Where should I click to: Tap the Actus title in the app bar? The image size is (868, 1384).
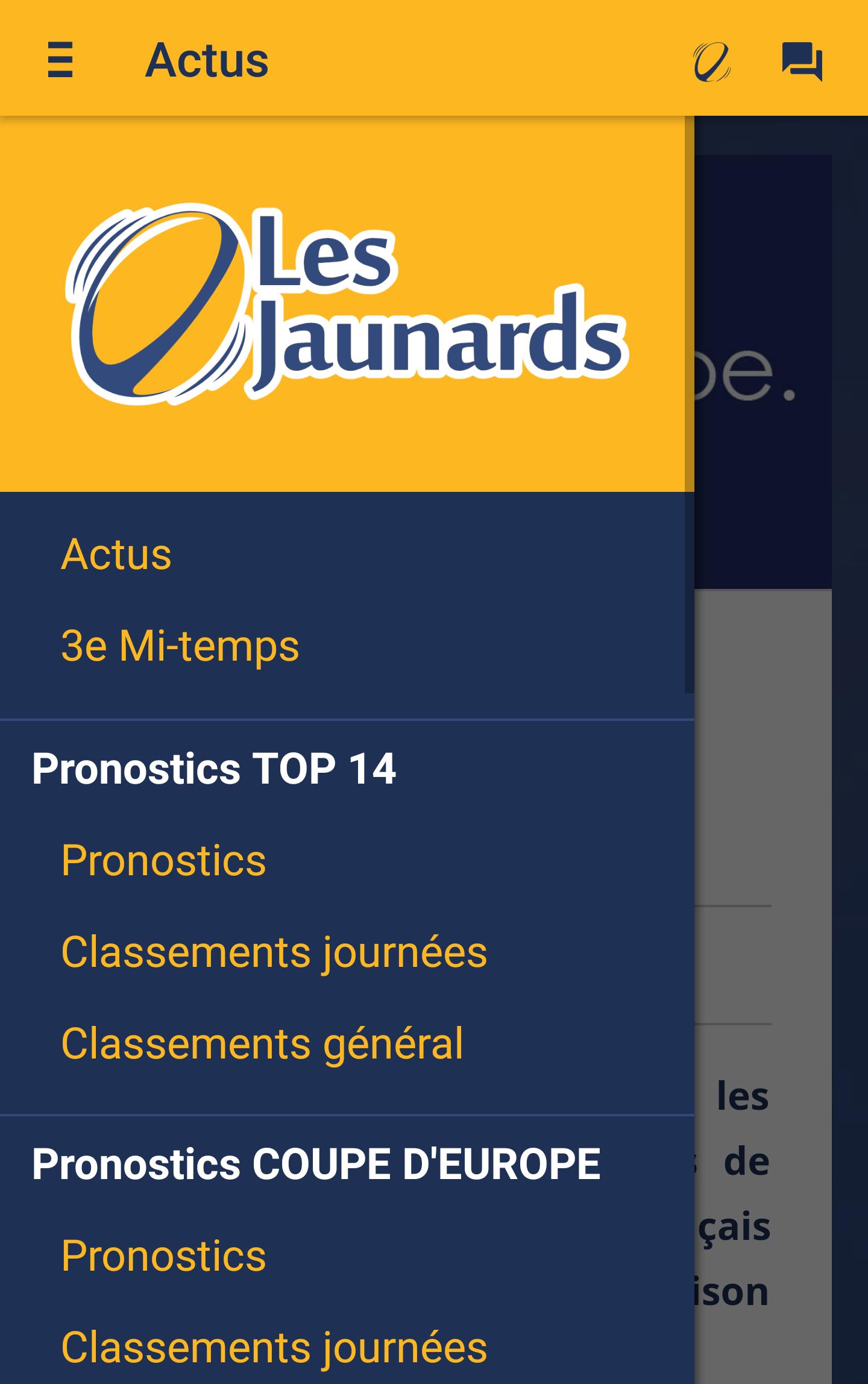pyautogui.click(x=207, y=60)
